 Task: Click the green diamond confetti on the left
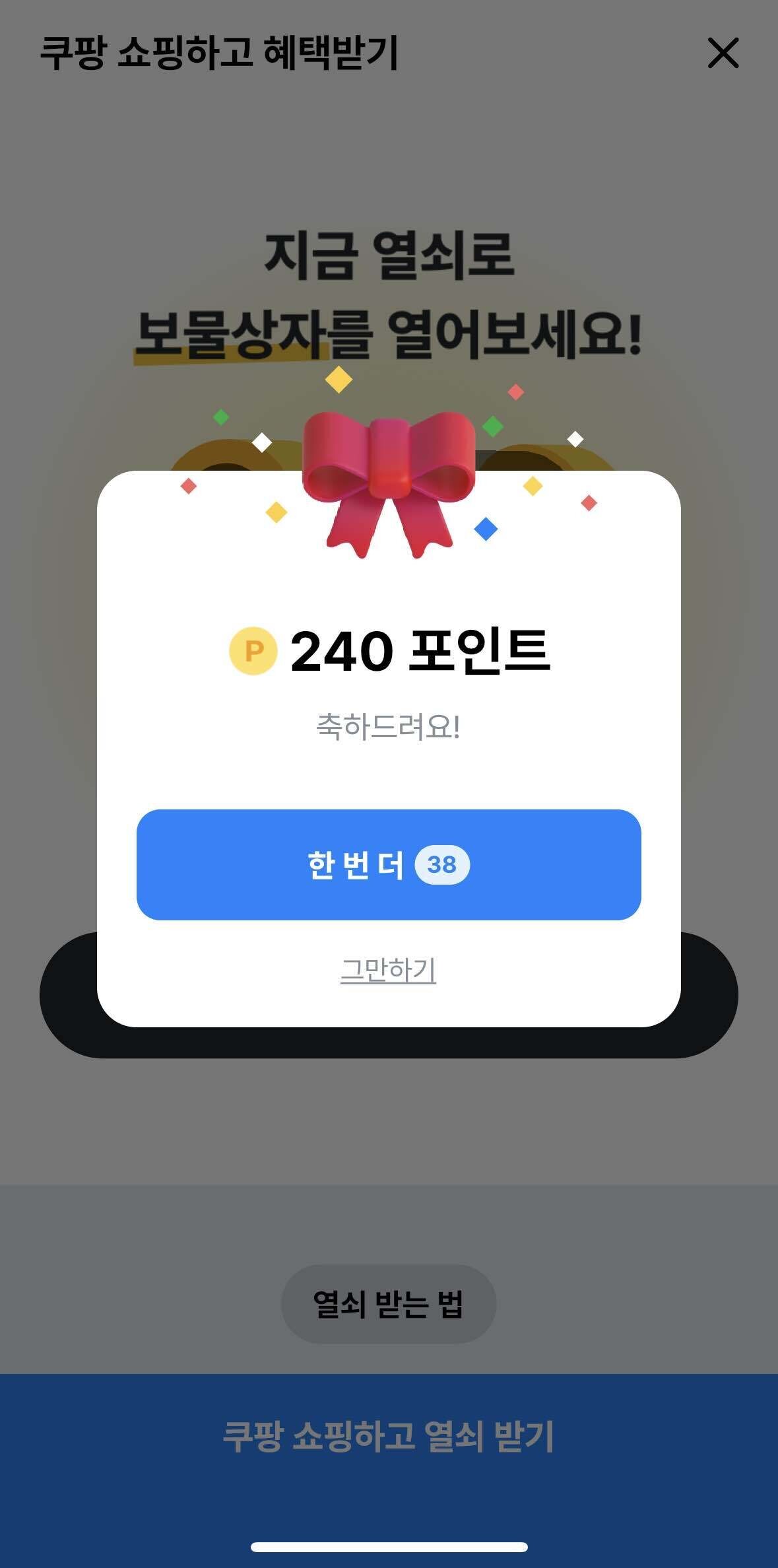[x=220, y=416]
